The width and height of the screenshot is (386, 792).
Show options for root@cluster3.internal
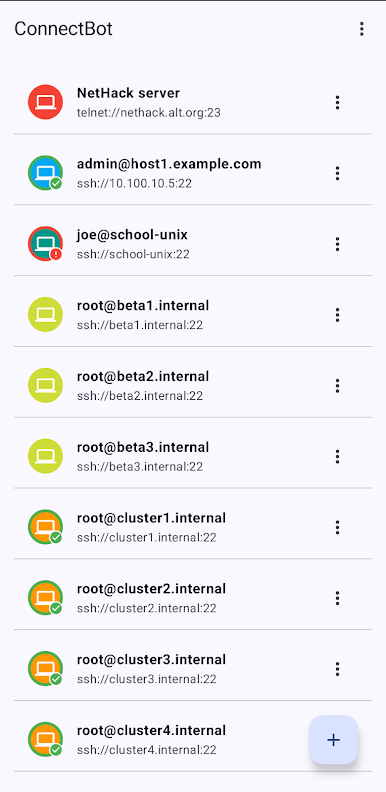337,668
